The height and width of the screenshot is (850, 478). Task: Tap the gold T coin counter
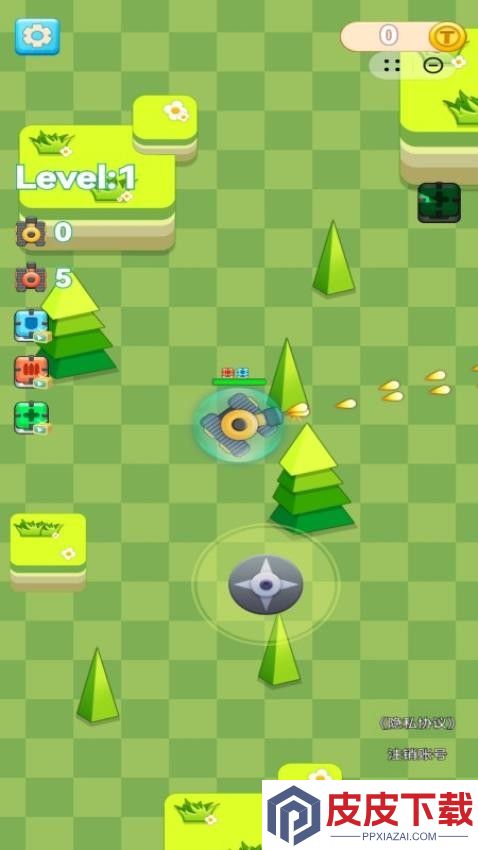[x=403, y=36]
